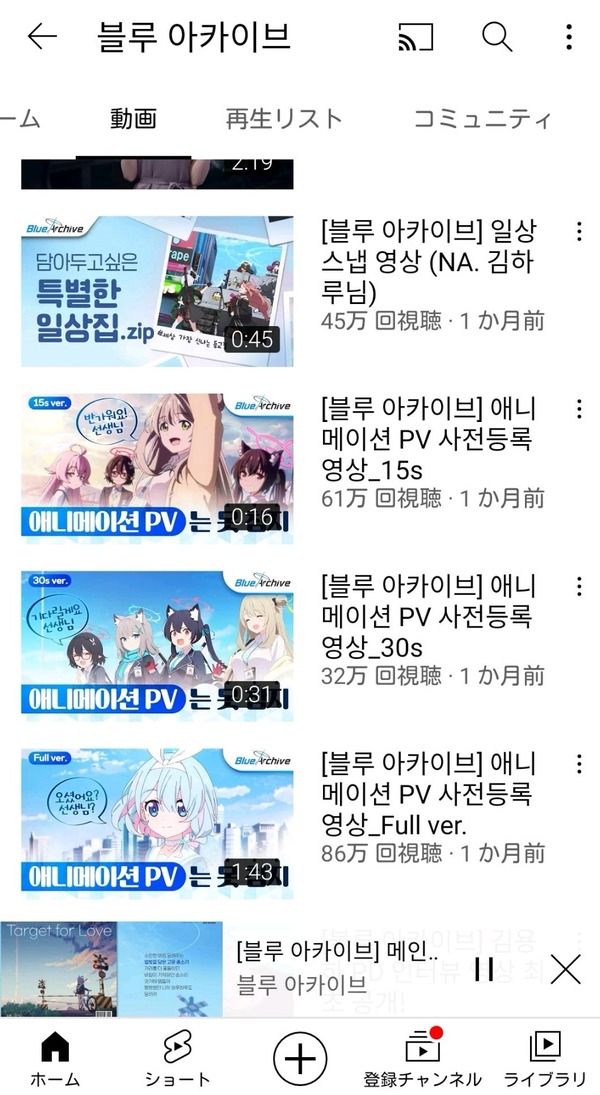This screenshot has width=600, height=1095.
Task: Open the 0:45 일상 스냅 영상 video
Action: pyautogui.click(x=157, y=291)
